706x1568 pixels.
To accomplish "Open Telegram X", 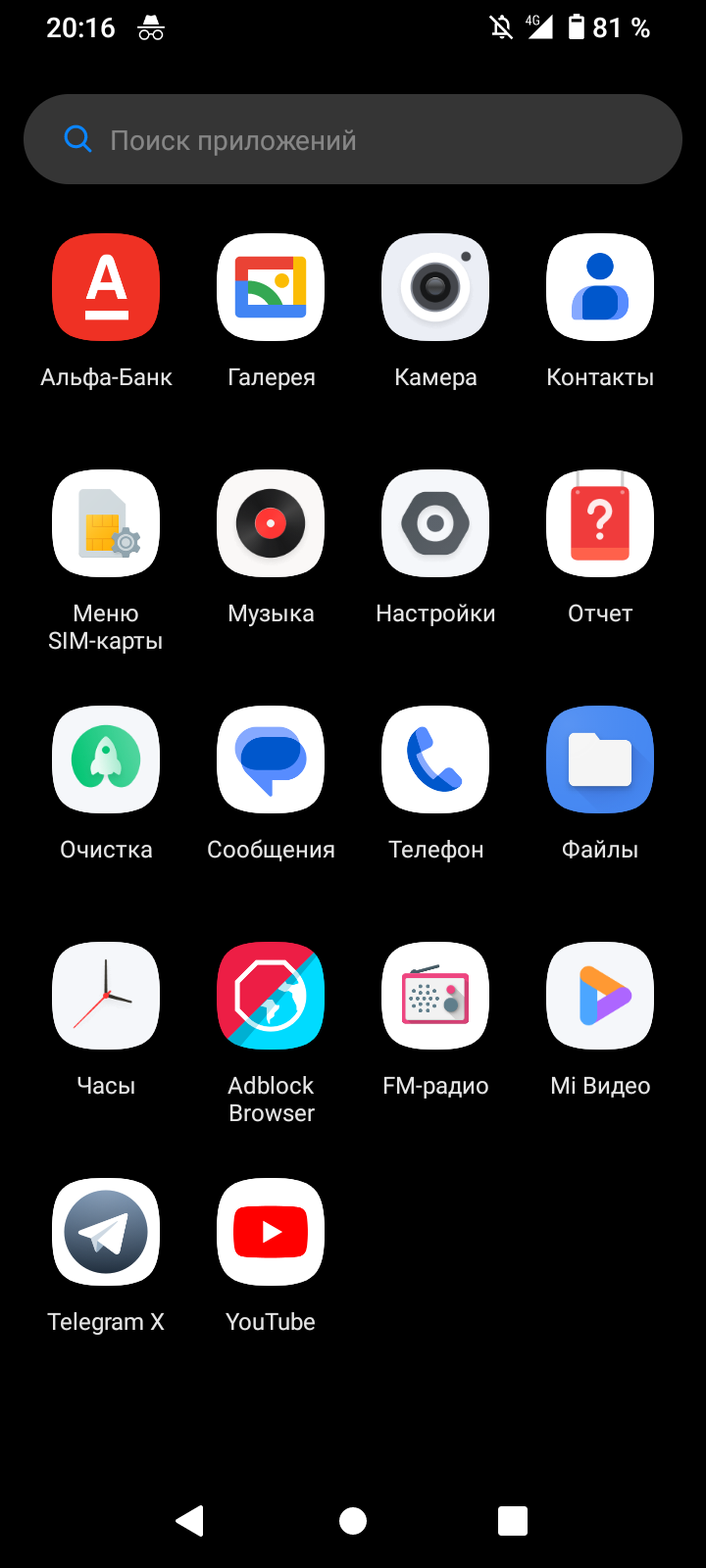I will [106, 1232].
